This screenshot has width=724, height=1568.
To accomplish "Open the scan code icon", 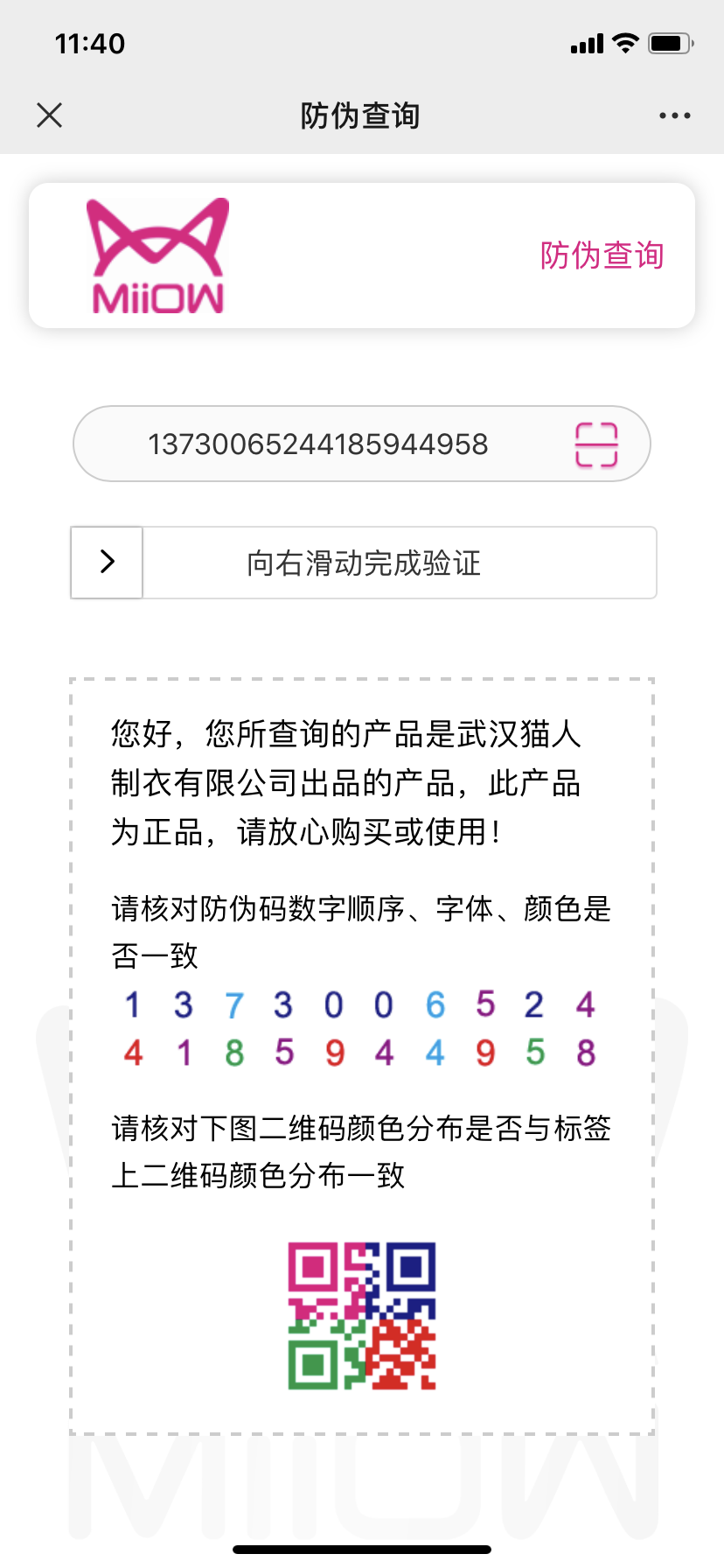I will tap(596, 444).
